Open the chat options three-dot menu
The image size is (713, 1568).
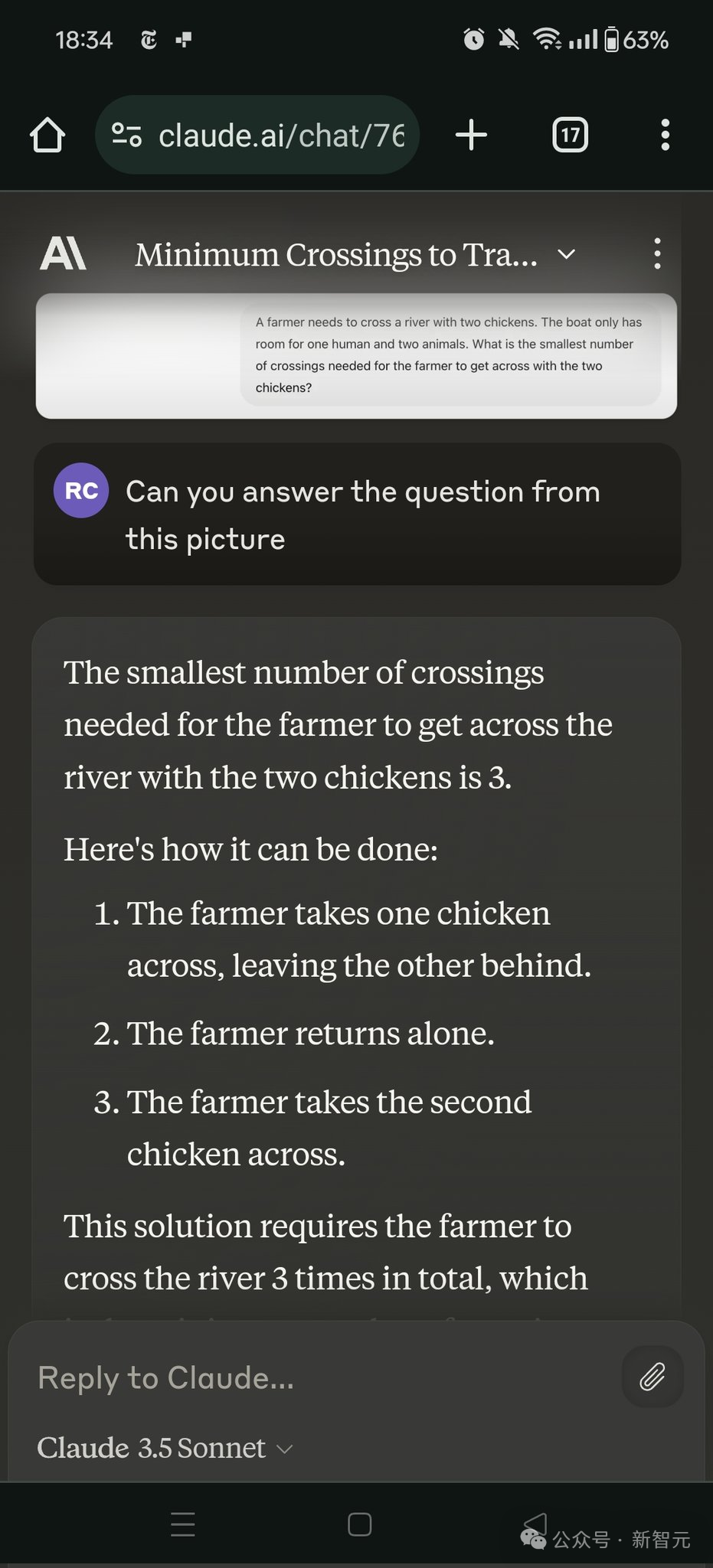point(657,253)
